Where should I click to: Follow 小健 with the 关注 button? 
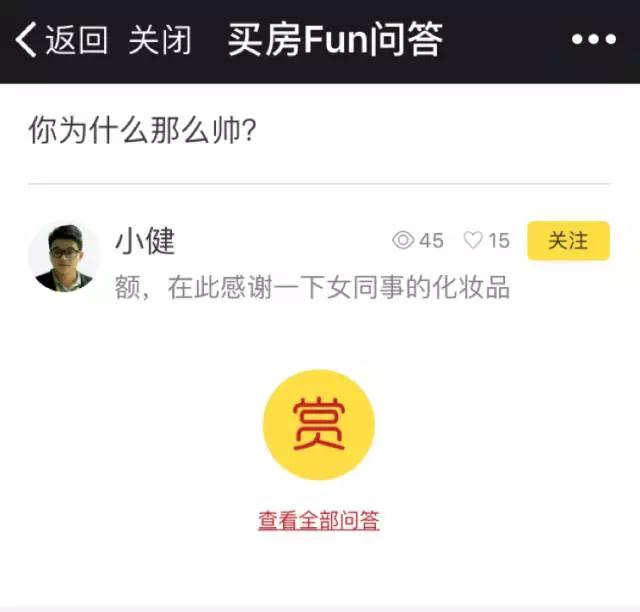pyautogui.click(x=568, y=241)
